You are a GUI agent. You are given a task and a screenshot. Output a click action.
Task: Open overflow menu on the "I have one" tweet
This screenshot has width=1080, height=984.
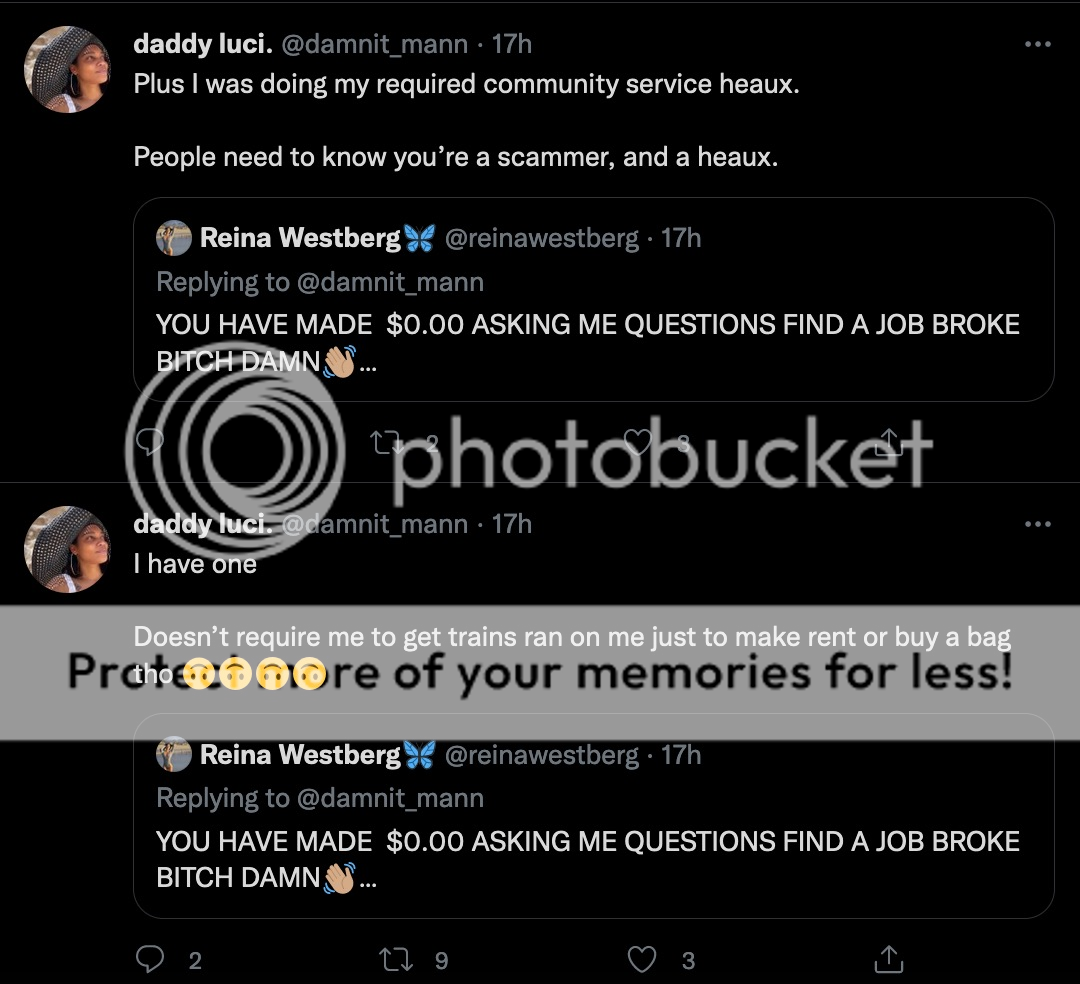[1037, 524]
